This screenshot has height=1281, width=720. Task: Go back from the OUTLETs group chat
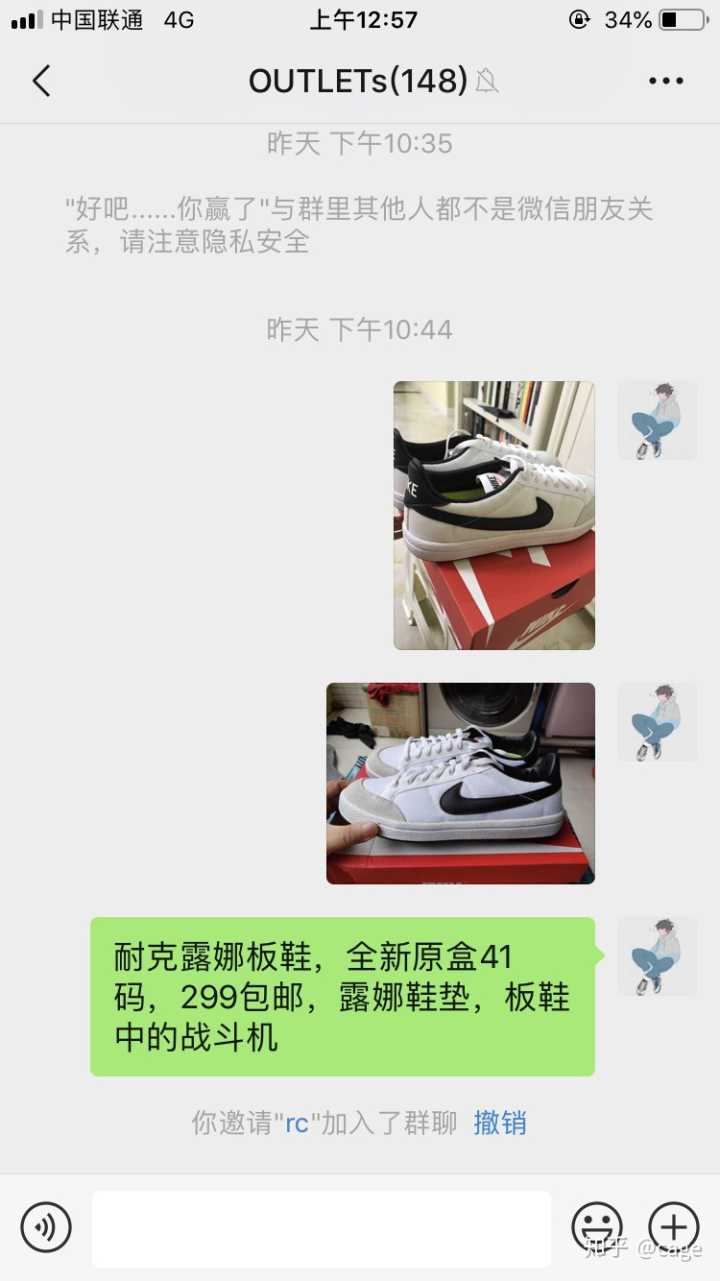pos(41,81)
